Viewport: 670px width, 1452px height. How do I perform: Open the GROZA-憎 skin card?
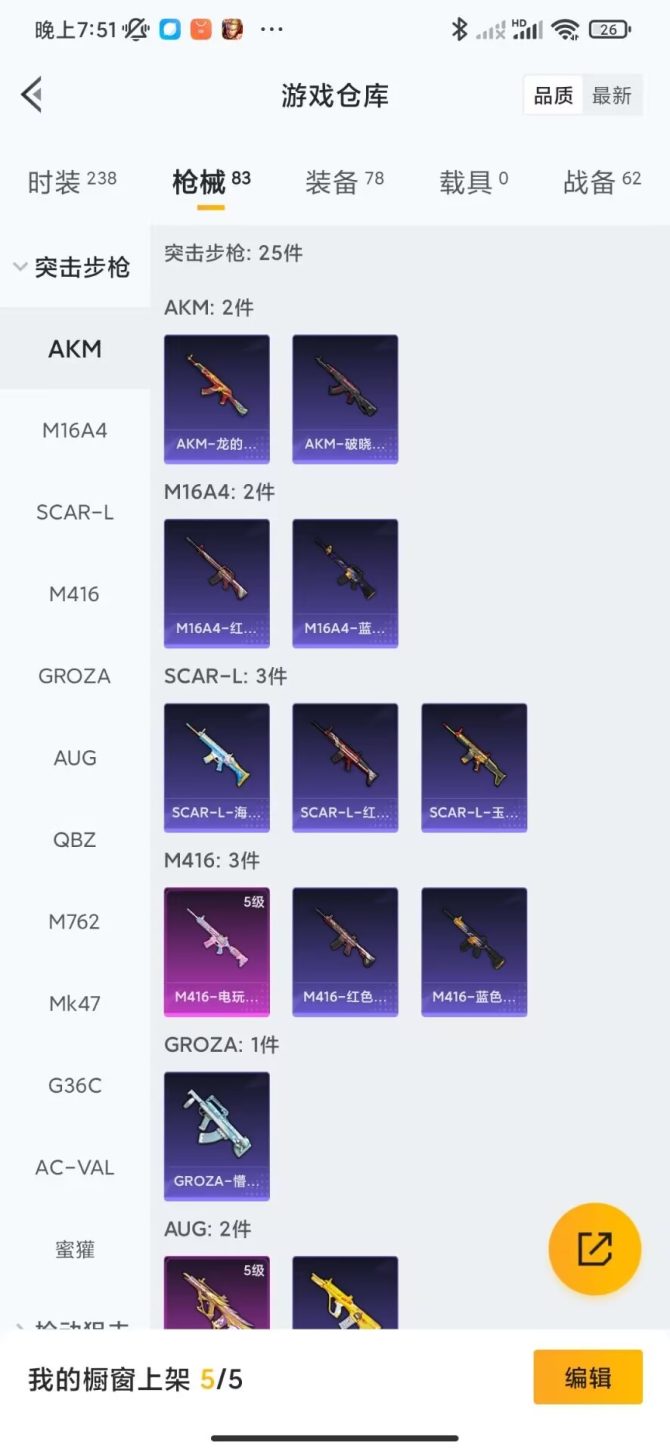click(x=217, y=1135)
